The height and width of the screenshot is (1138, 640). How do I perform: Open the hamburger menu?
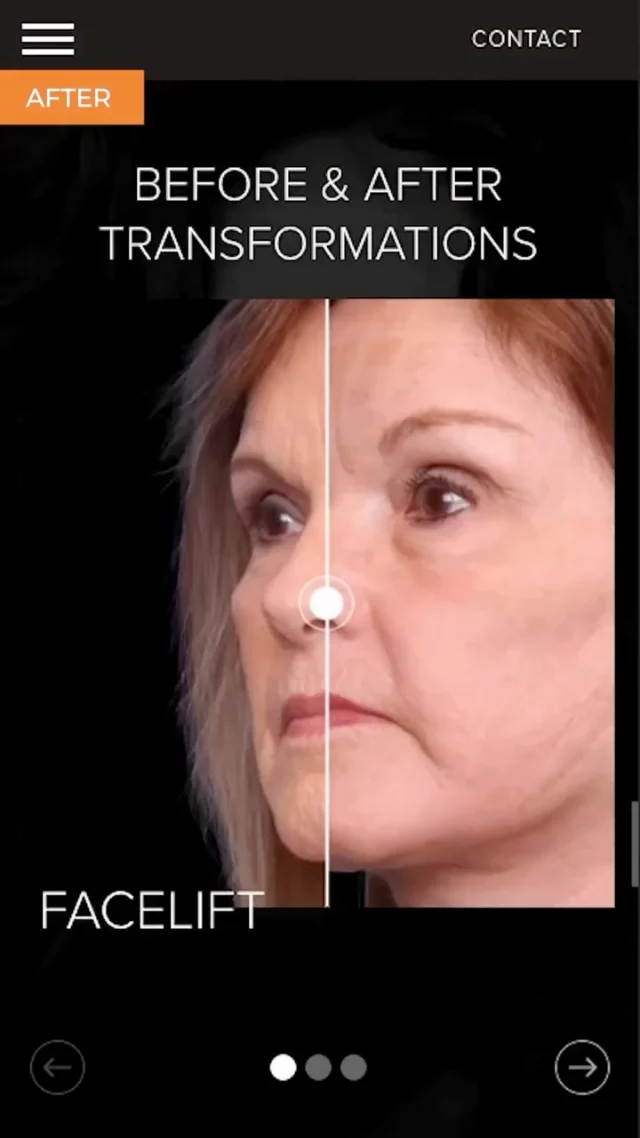[x=47, y=38]
